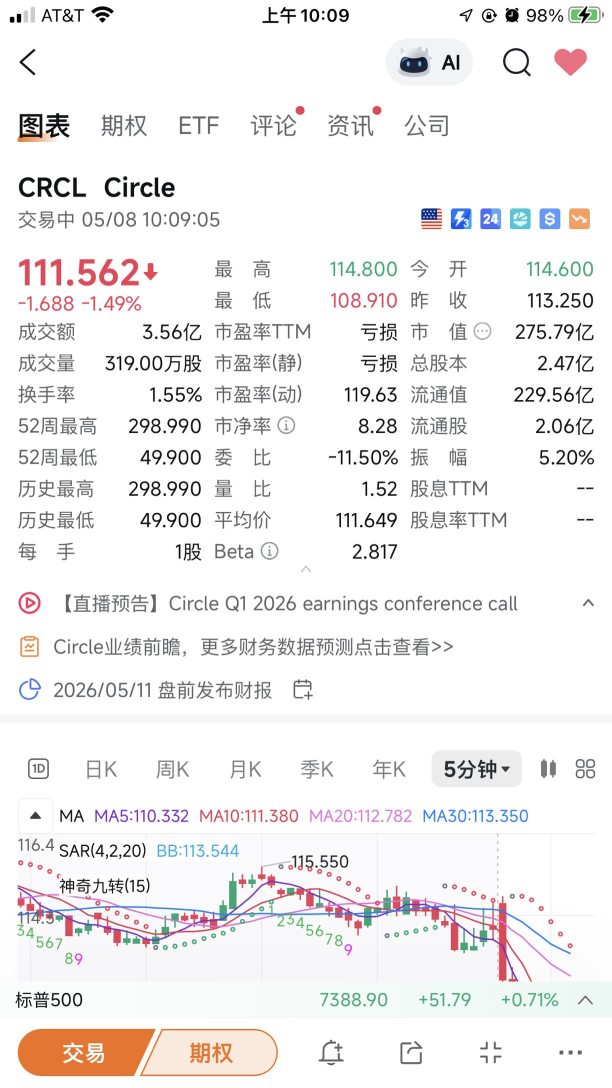The height and width of the screenshot is (1088, 612).
Task: Toggle the heart favorite icon
Action: coord(570,62)
